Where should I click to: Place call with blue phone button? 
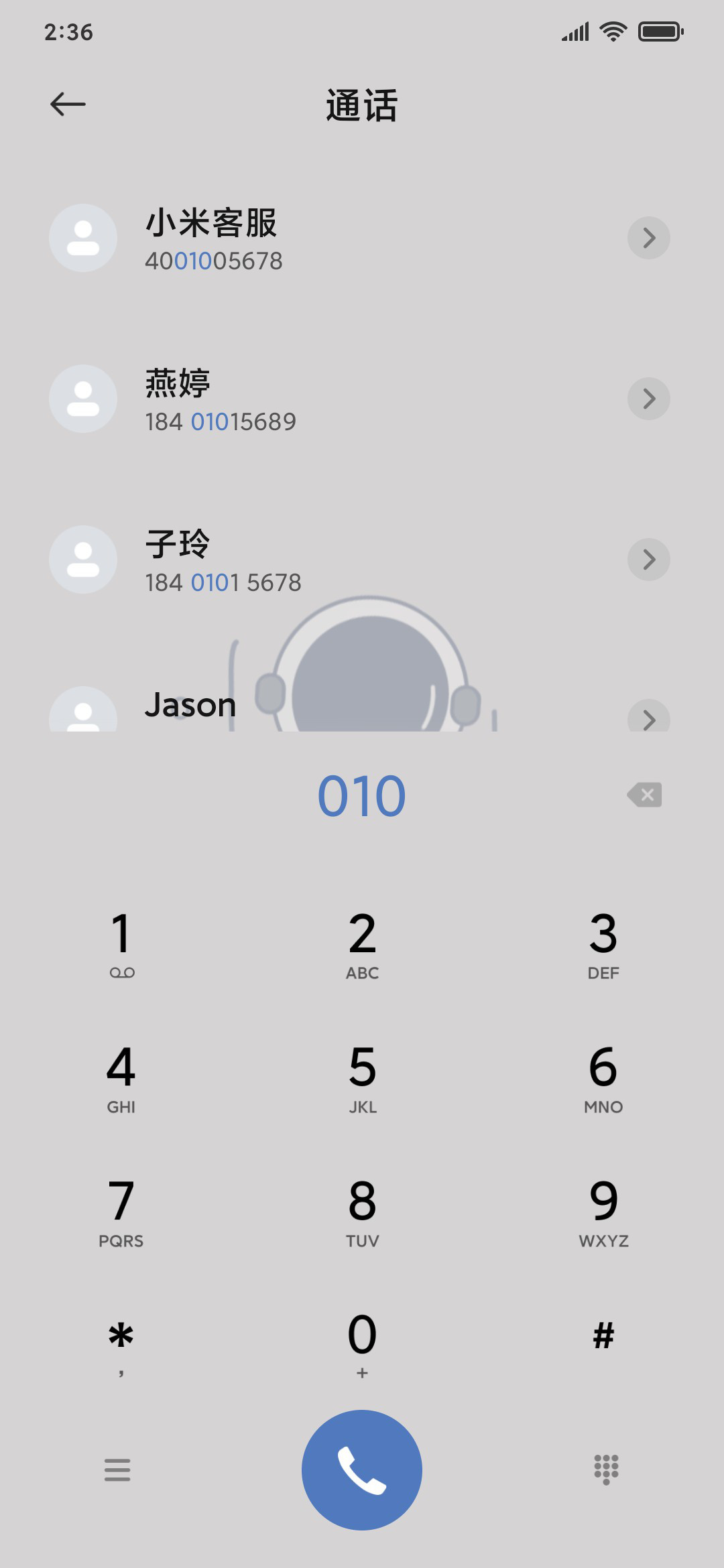point(362,1470)
